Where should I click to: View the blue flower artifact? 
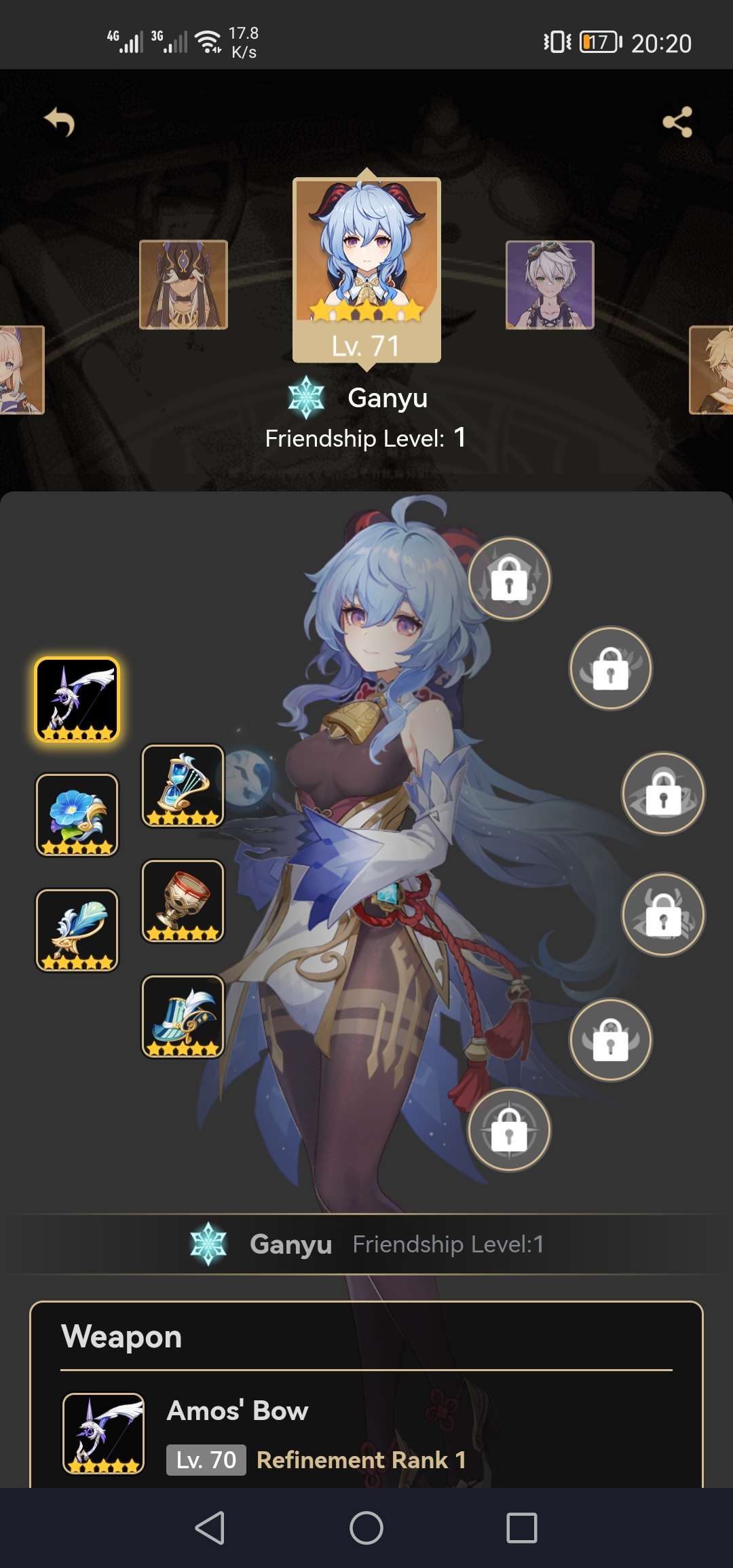(x=77, y=815)
